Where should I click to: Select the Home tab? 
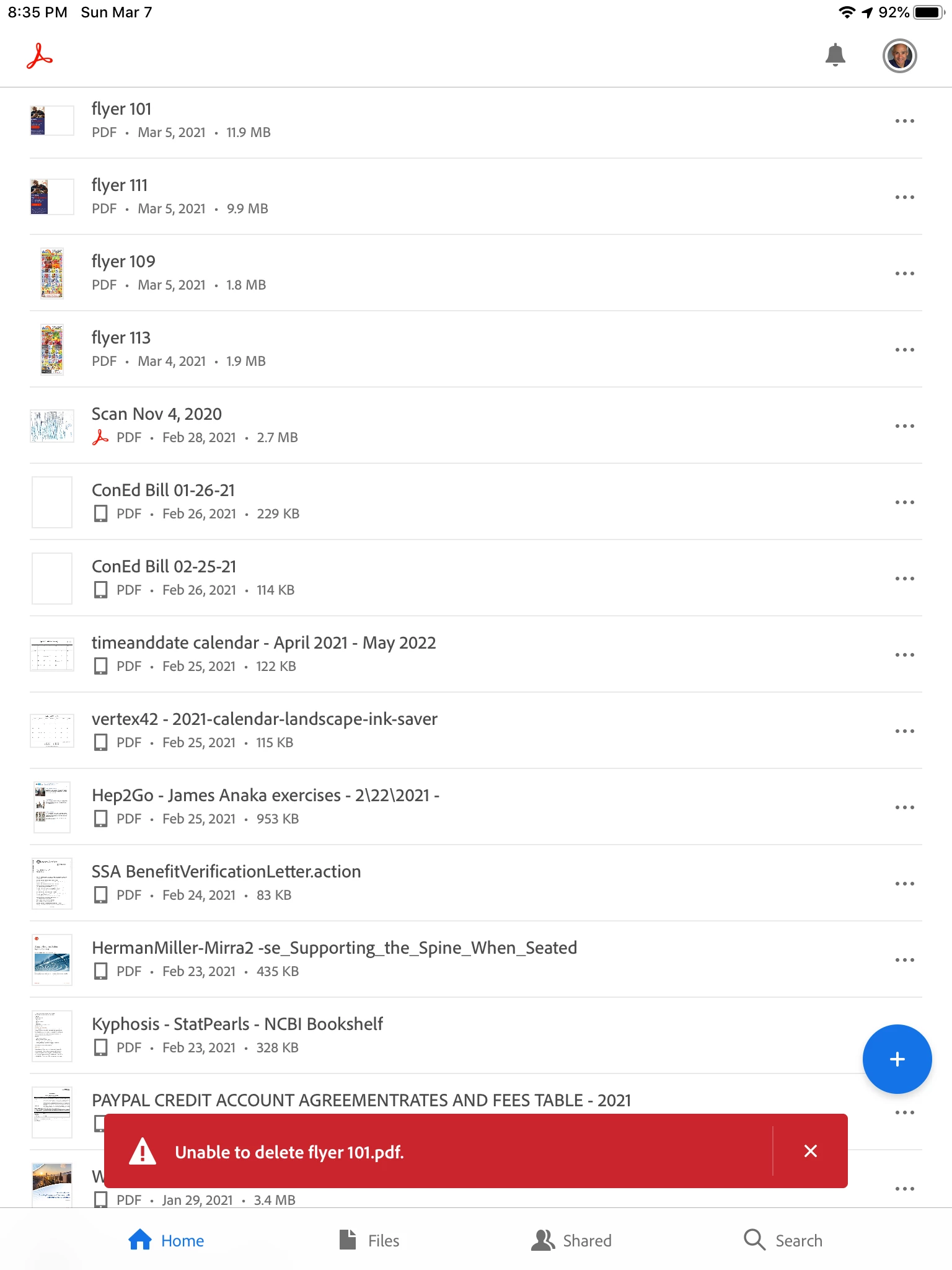tap(166, 1240)
